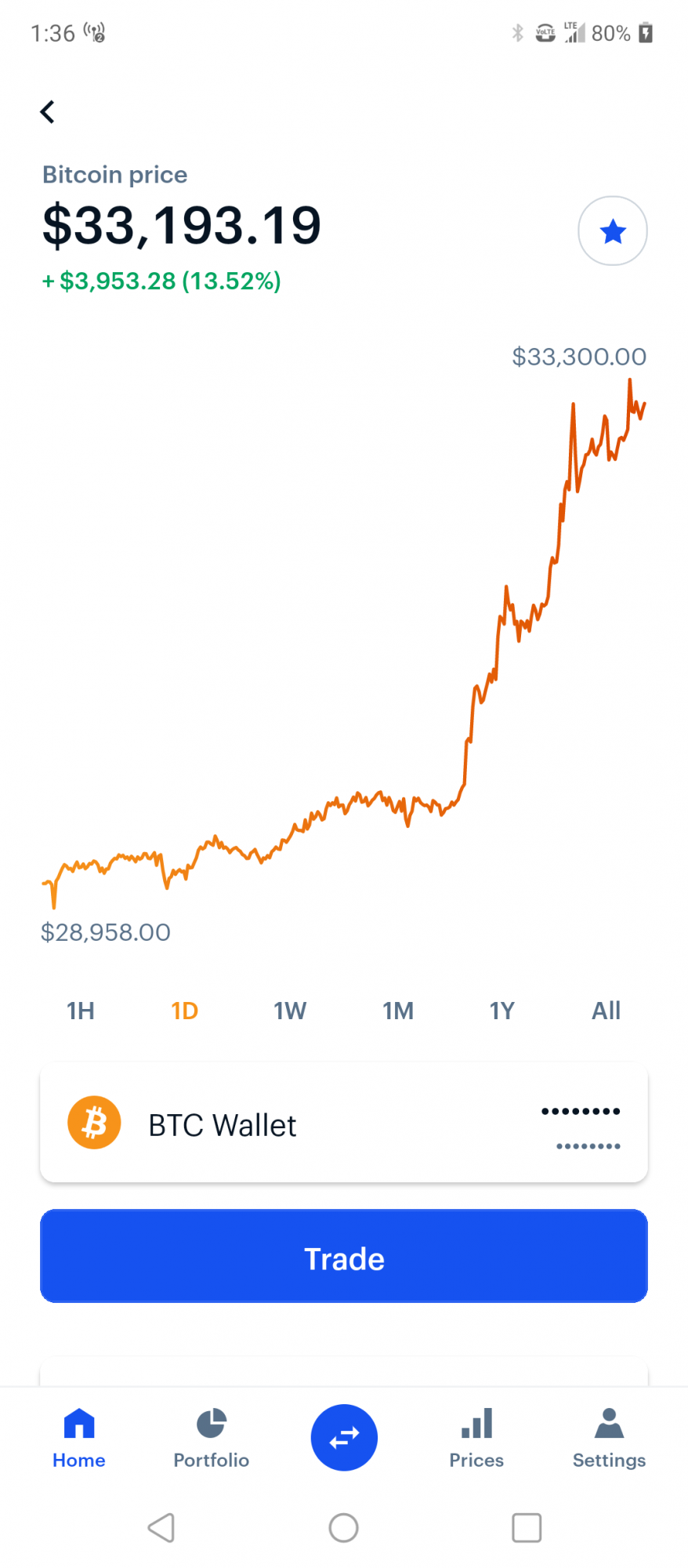Switch the chart to 1W

click(x=290, y=1011)
